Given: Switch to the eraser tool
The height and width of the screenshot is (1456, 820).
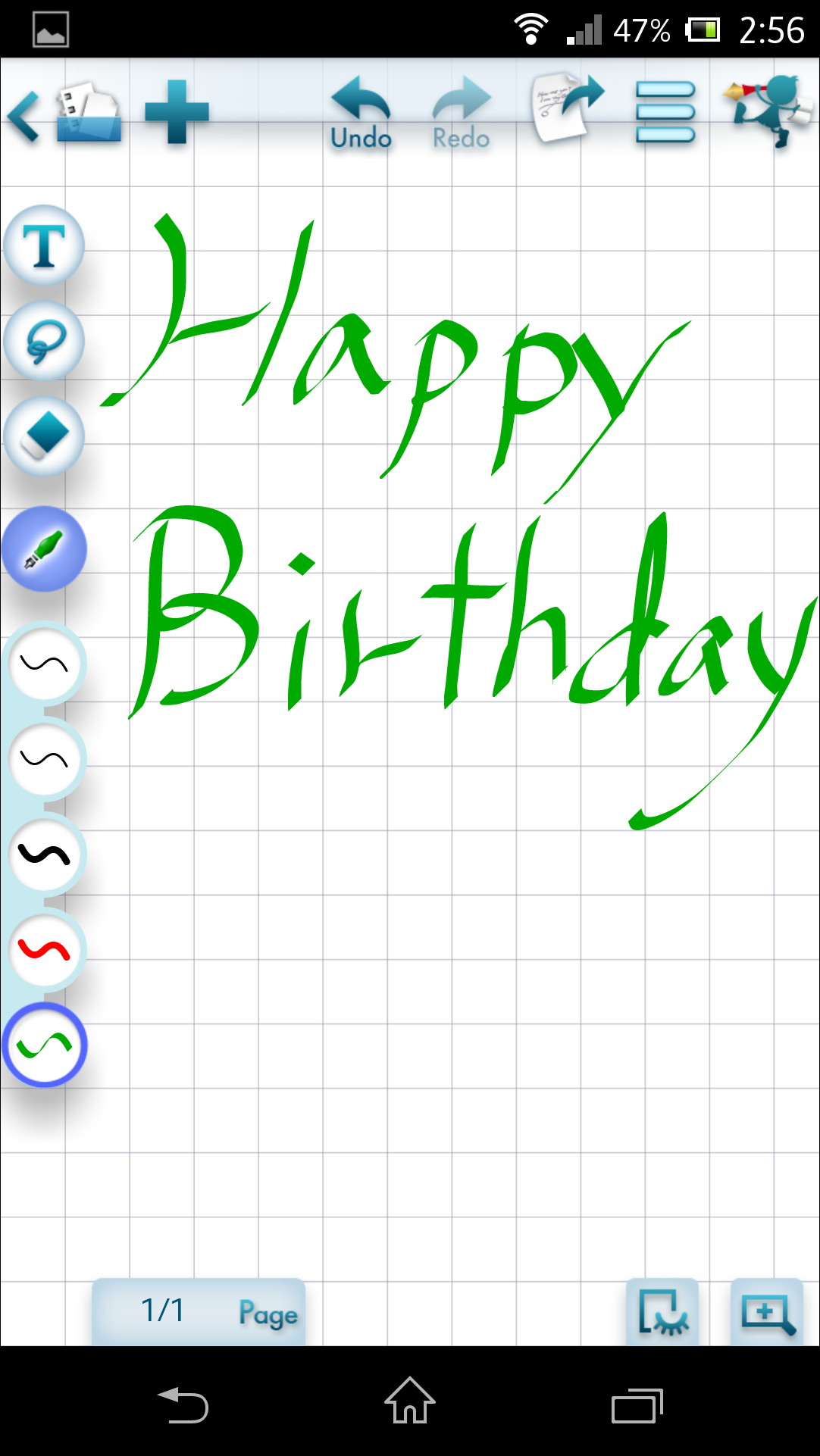Looking at the screenshot, I should (44, 436).
